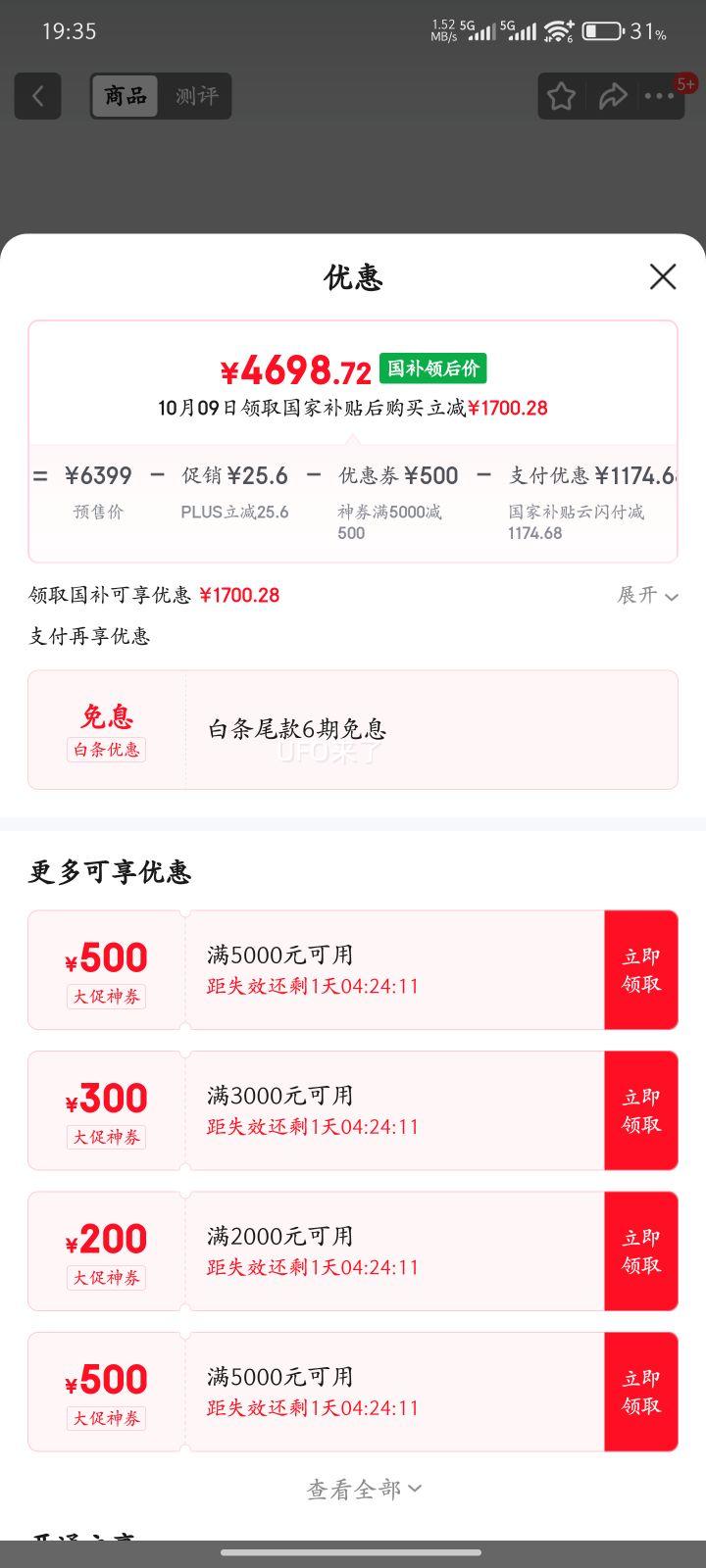Expand 查看全部 to see all coupons
Image resolution: width=706 pixels, height=1568 pixels.
(x=365, y=1490)
